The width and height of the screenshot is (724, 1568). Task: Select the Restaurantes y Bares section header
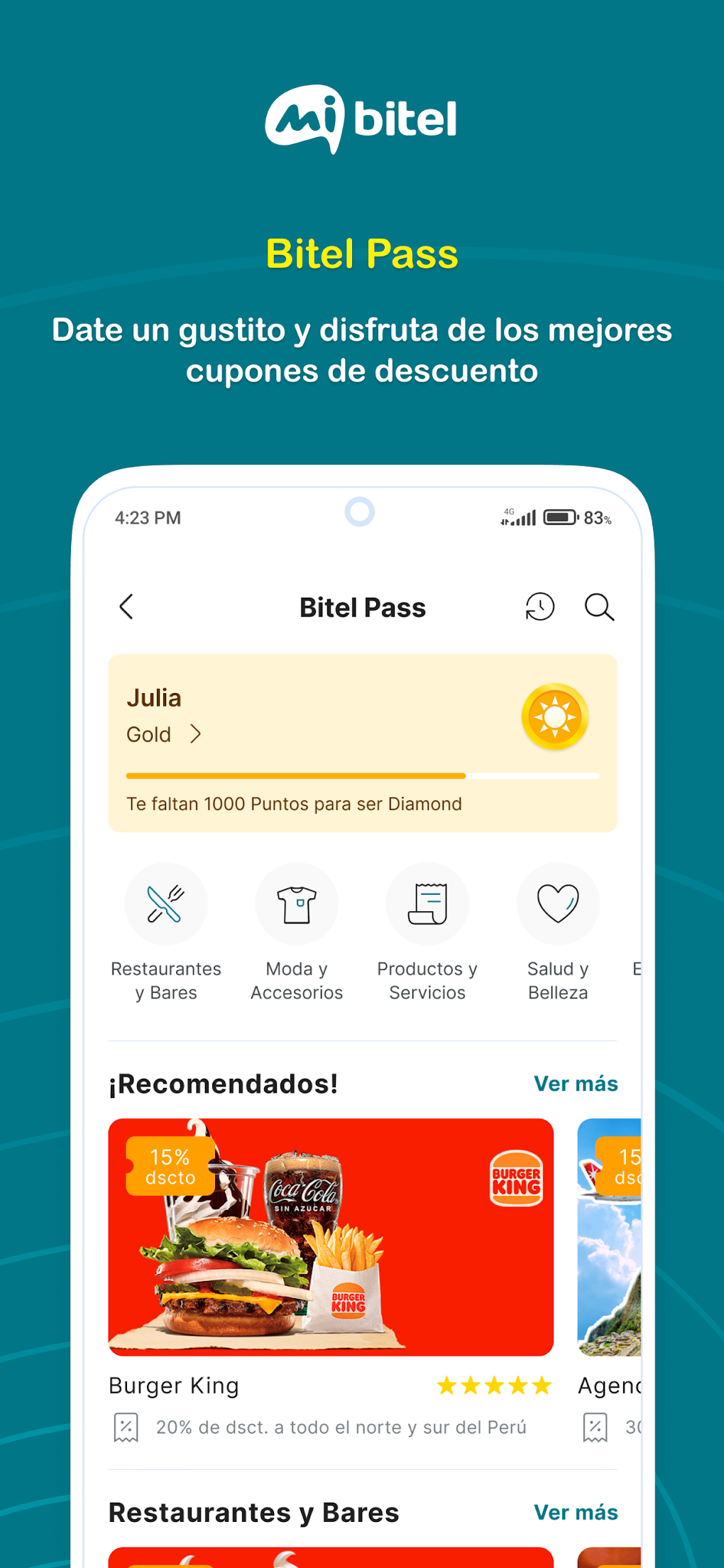coord(252,1512)
